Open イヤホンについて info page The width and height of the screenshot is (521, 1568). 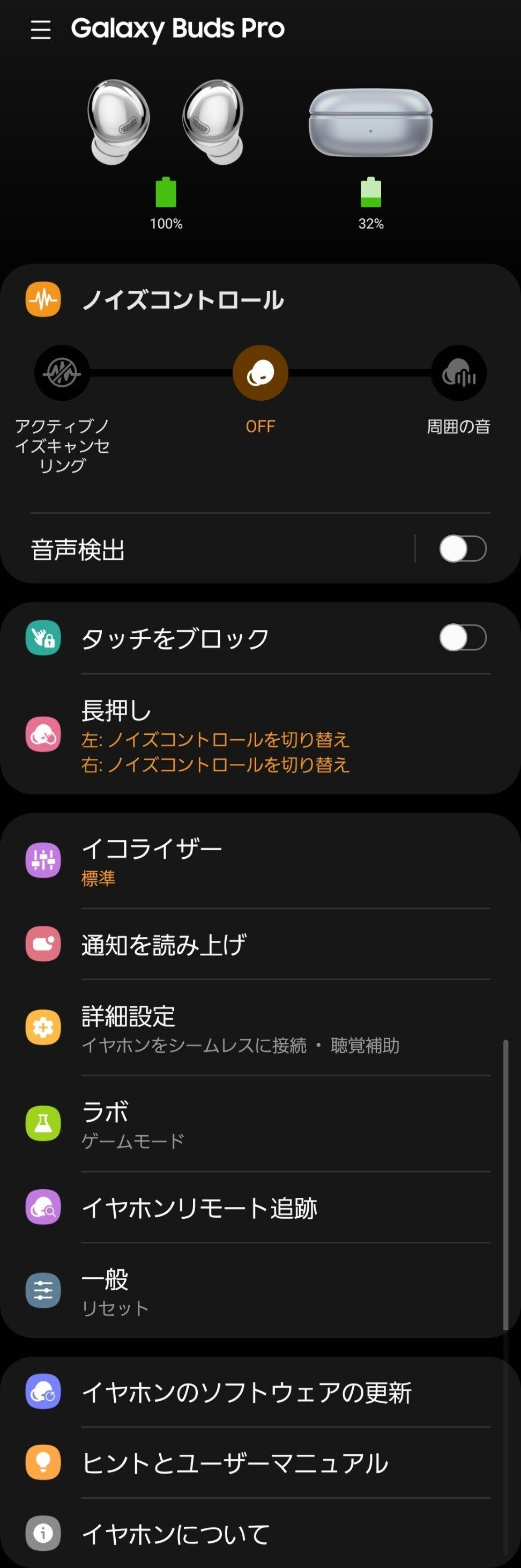pos(255,1533)
